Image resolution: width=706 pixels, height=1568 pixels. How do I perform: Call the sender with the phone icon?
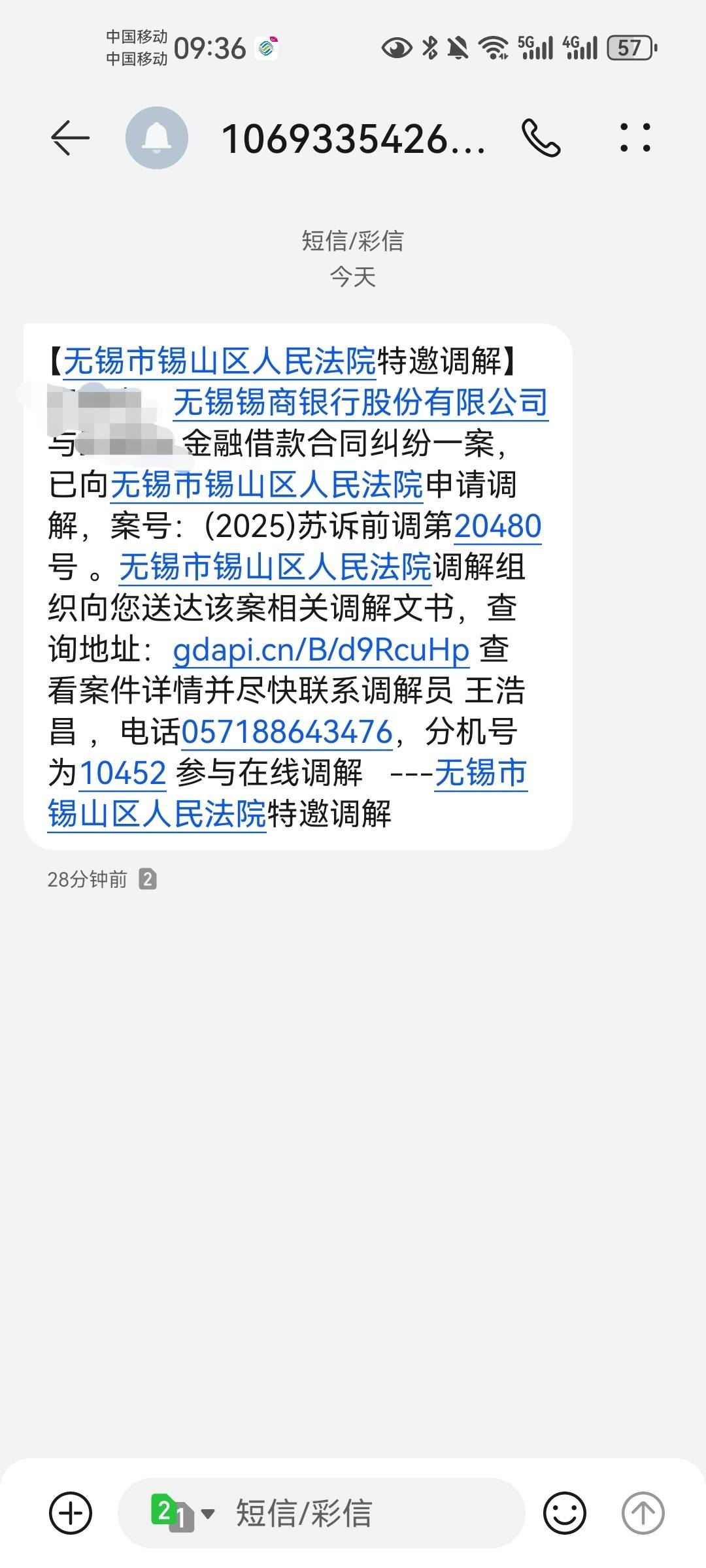coord(541,139)
